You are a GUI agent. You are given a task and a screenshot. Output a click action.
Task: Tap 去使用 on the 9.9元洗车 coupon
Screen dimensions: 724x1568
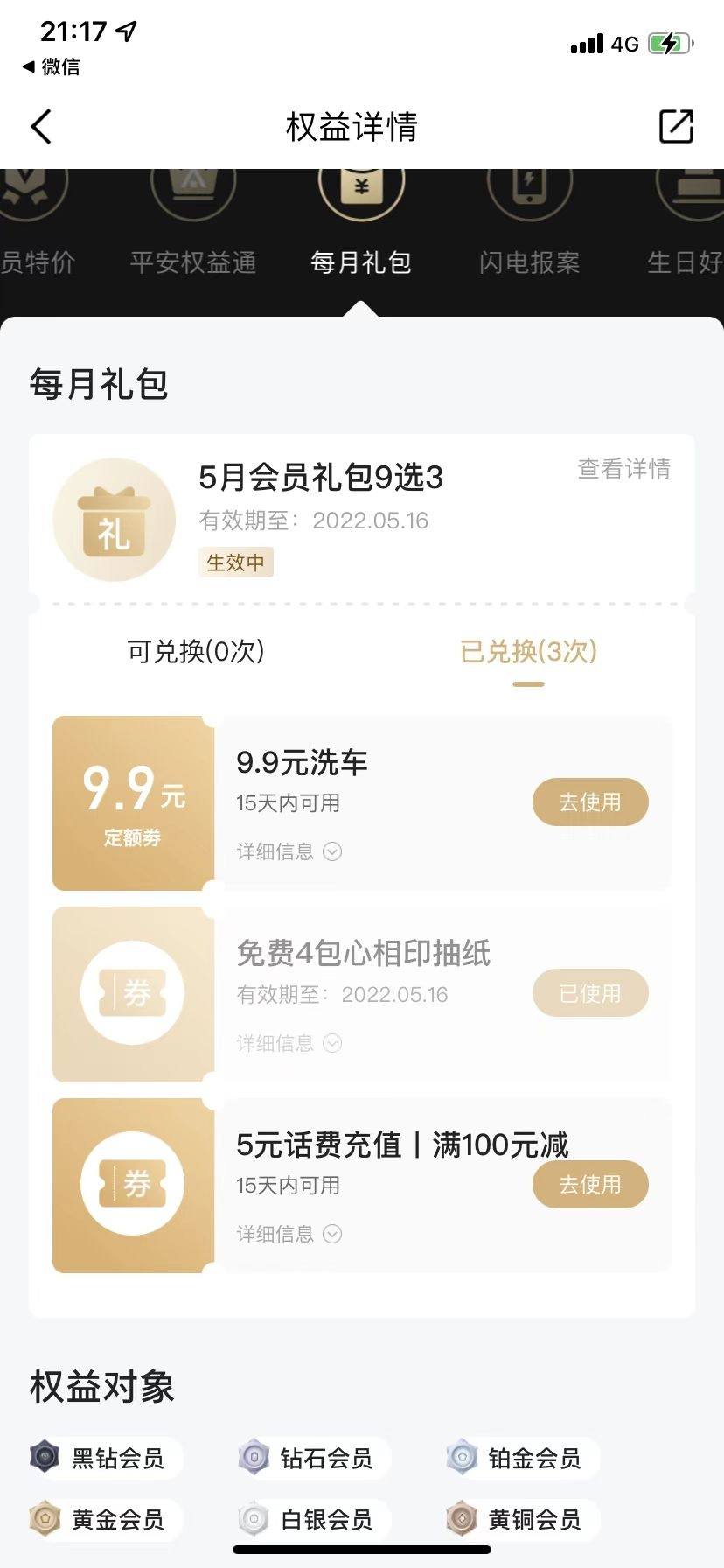(x=590, y=802)
